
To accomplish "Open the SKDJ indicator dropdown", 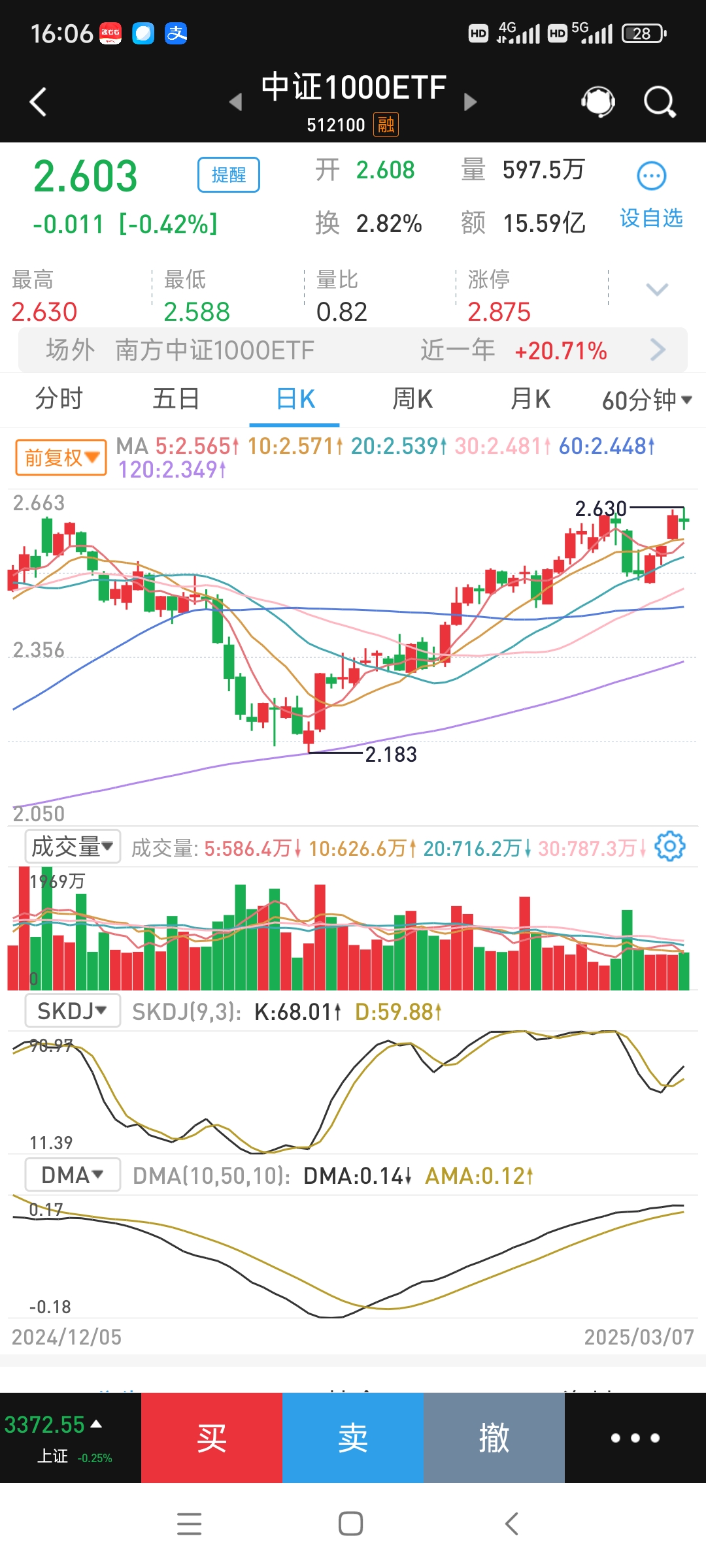I will click(x=72, y=1010).
